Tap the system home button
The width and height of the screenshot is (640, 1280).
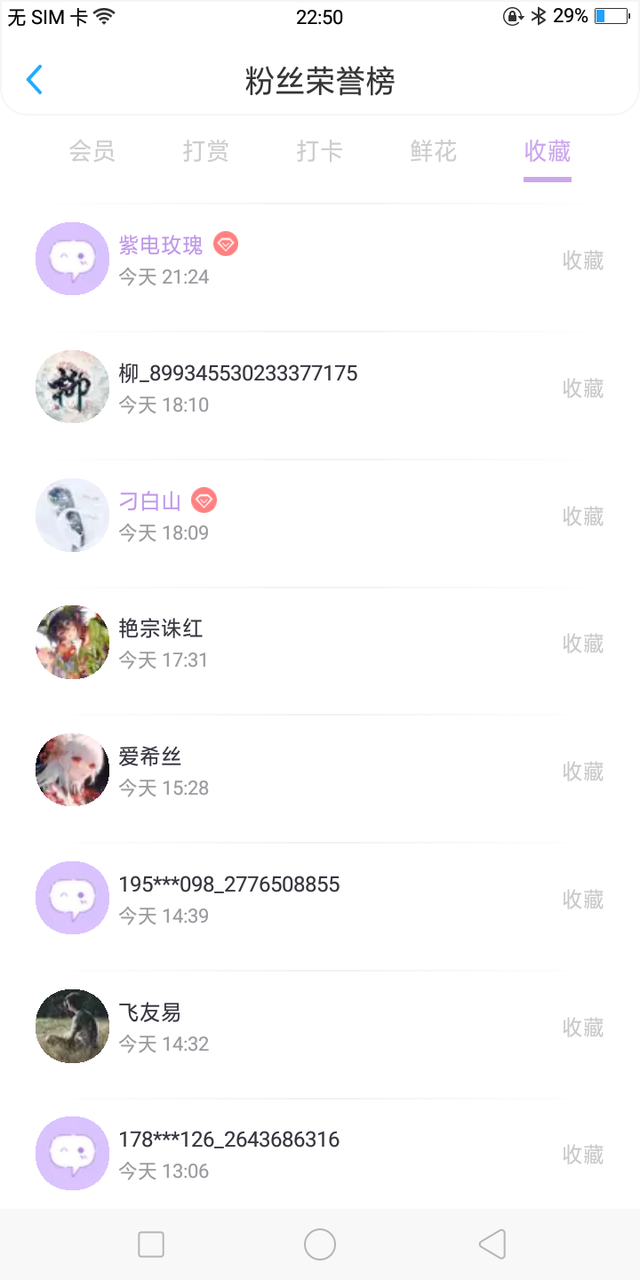pyautogui.click(x=320, y=1244)
